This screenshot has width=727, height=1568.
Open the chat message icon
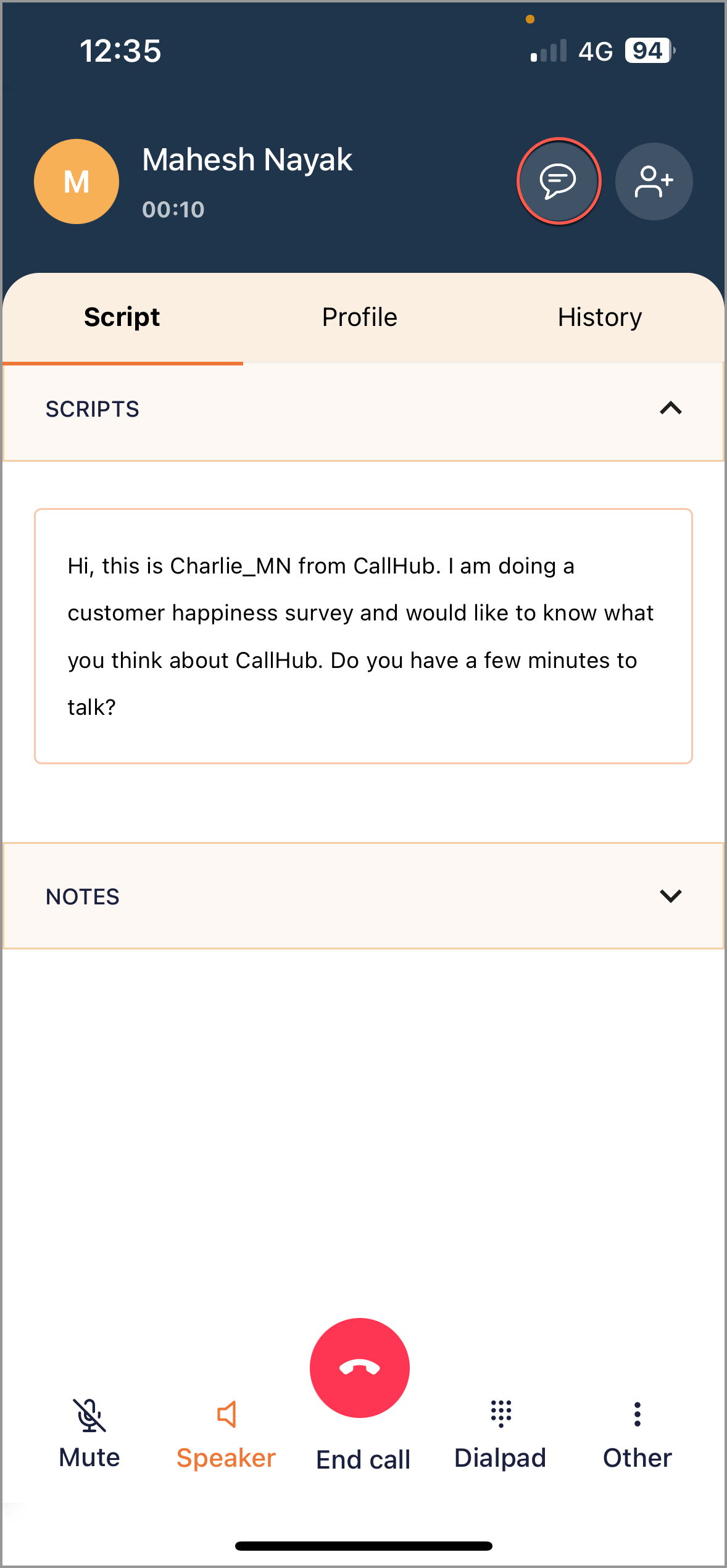[x=559, y=181]
